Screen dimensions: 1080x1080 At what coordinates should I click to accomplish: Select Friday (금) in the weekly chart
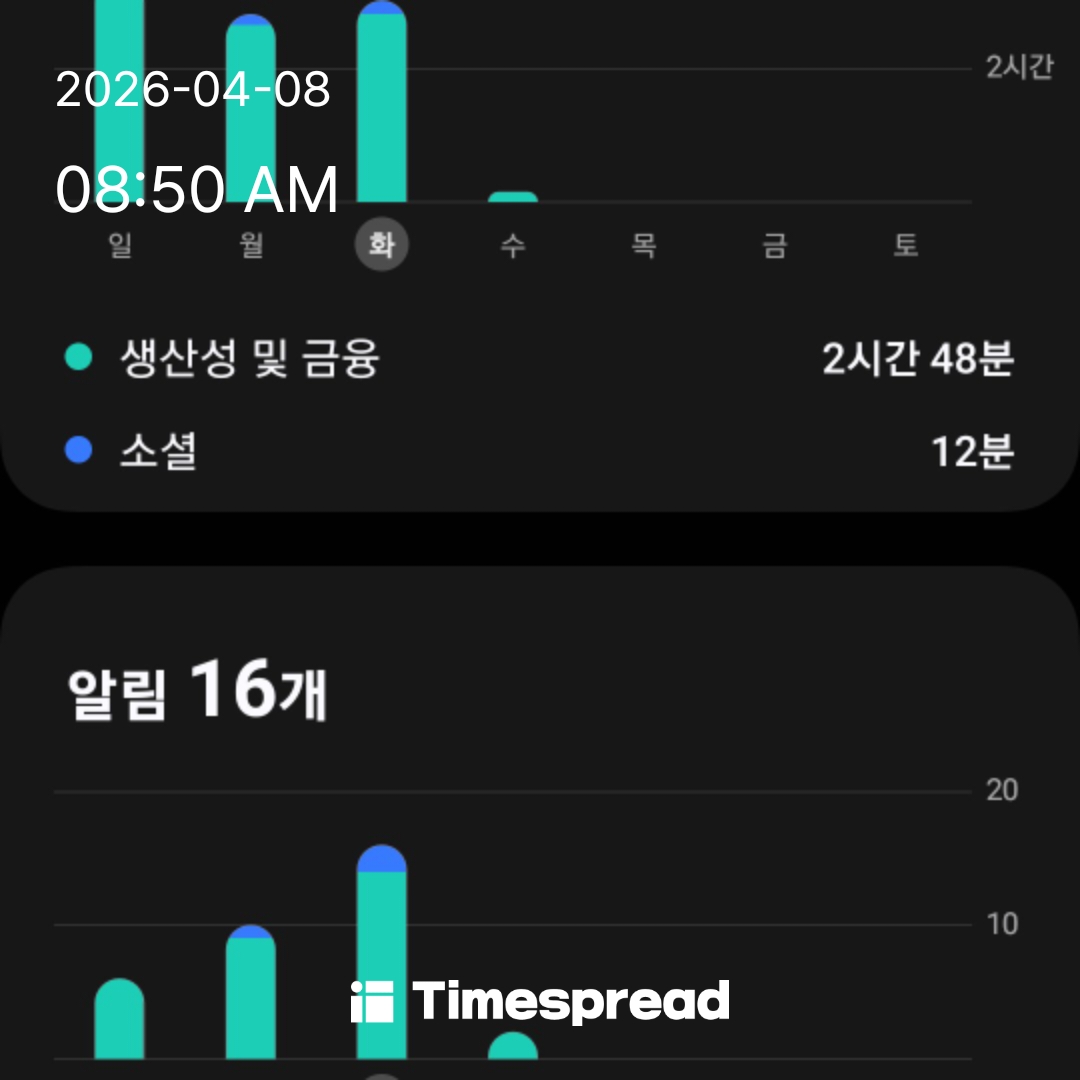tap(774, 245)
